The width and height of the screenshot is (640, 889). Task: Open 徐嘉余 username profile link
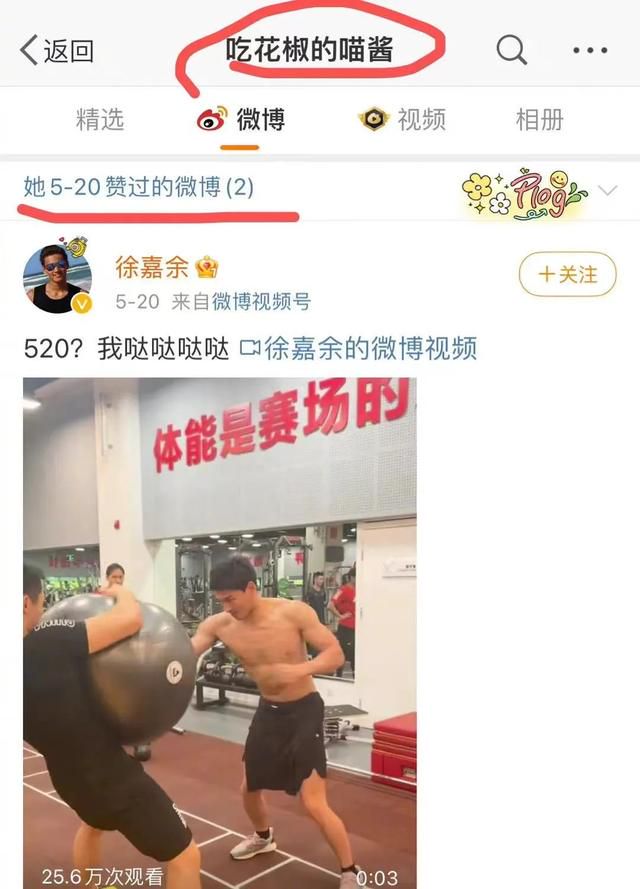[x=152, y=268]
